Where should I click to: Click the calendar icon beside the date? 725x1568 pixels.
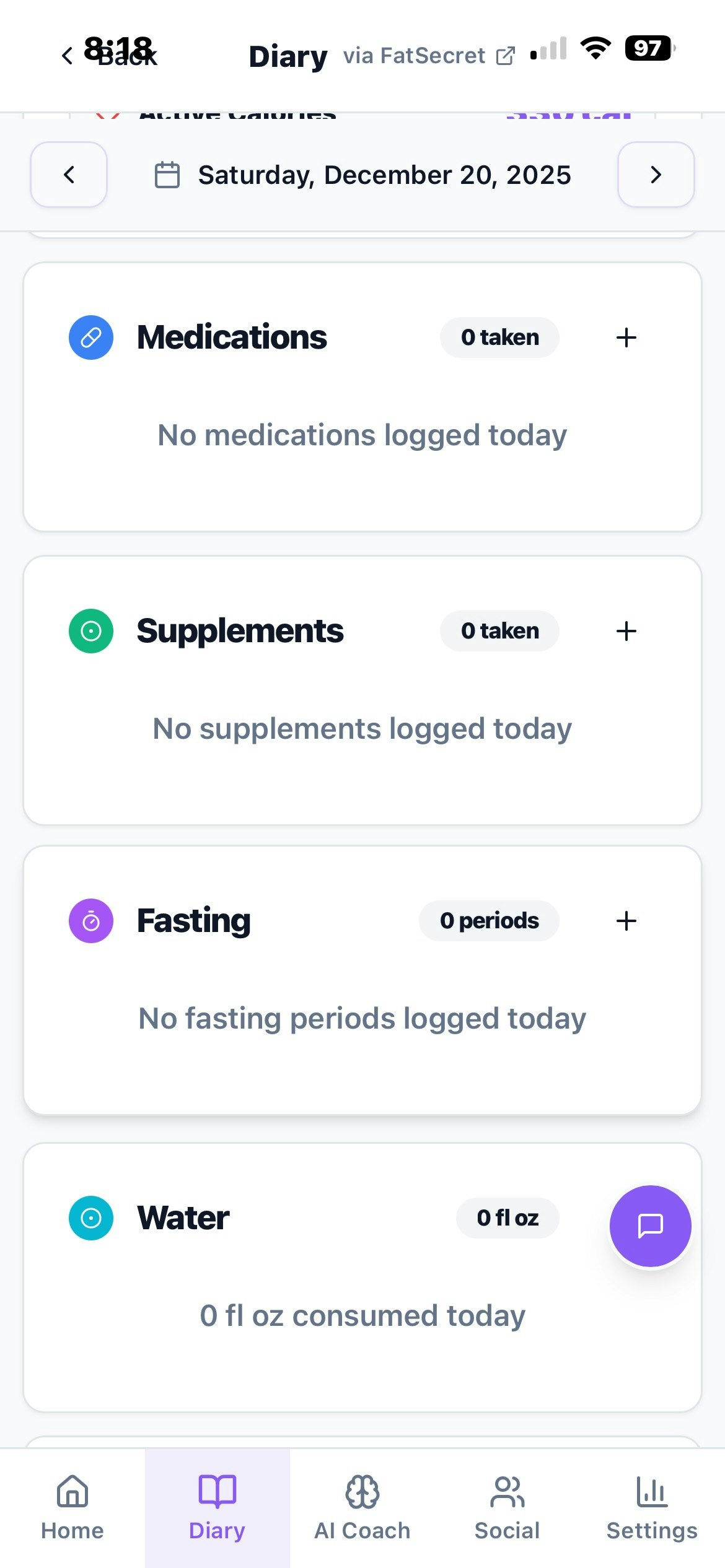(x=167, y=175)
